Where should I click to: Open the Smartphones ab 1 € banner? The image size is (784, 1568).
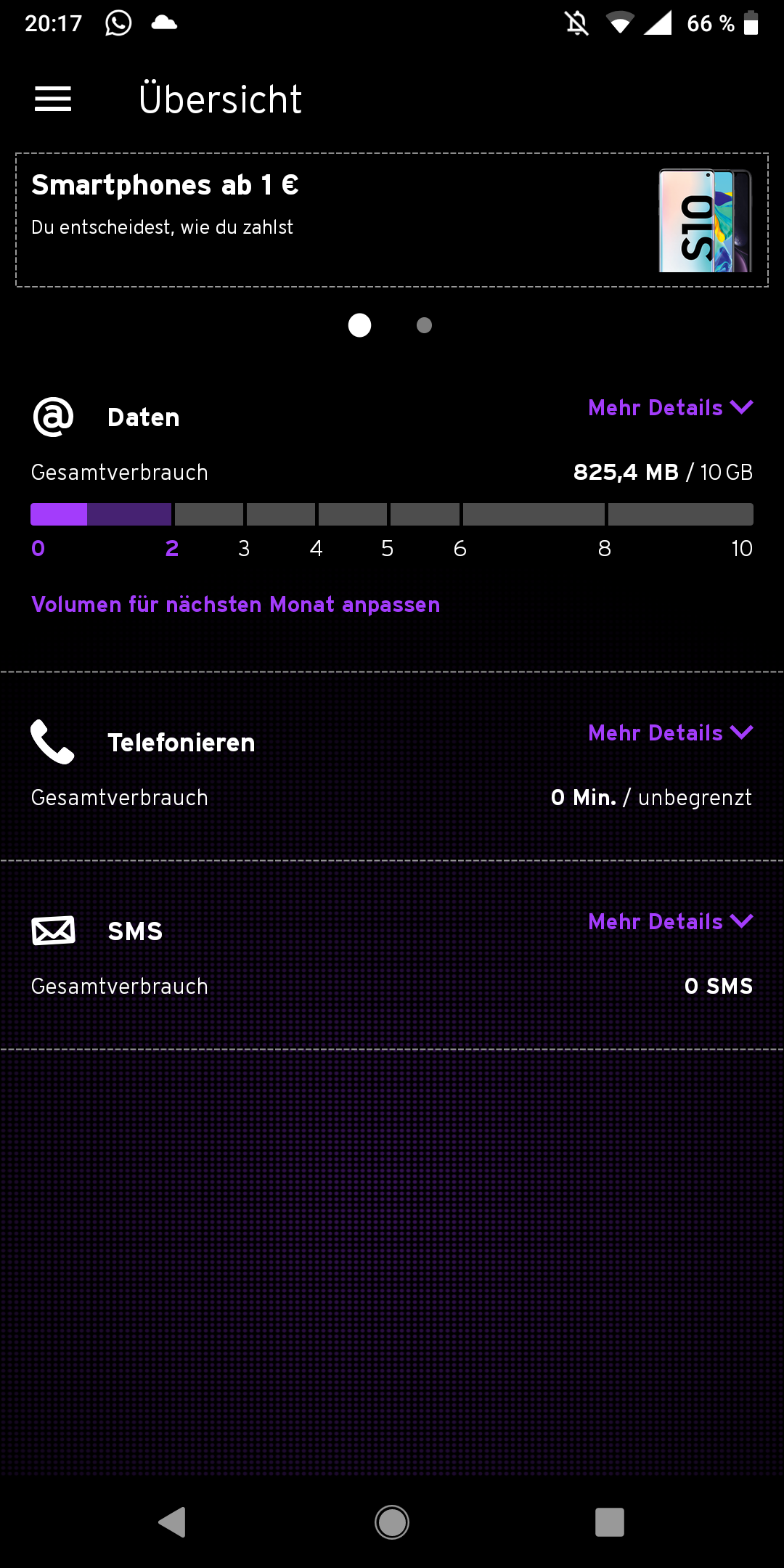coord(392,220)
